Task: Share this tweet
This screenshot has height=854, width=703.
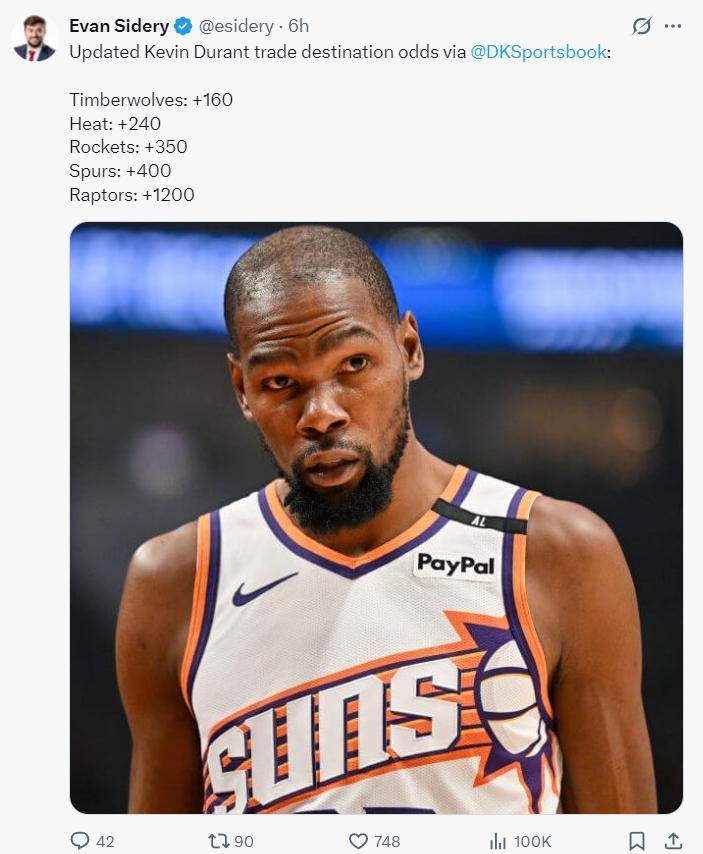Action: coord(673,841)
